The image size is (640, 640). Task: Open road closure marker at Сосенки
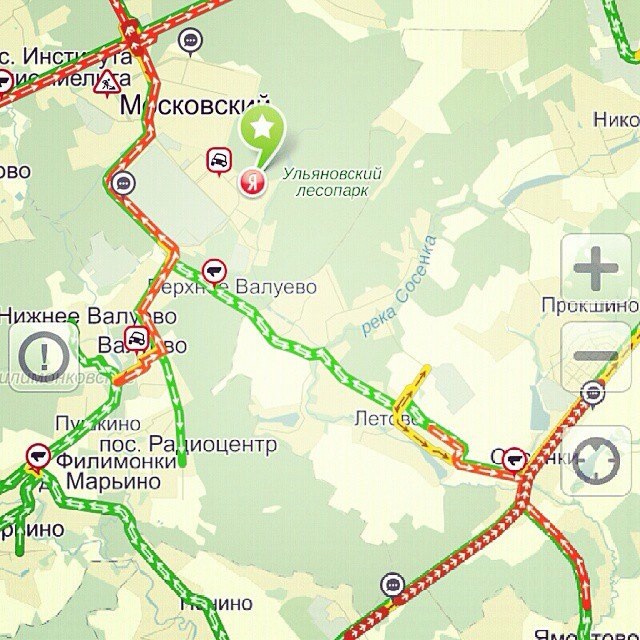[x=515, y=458]
